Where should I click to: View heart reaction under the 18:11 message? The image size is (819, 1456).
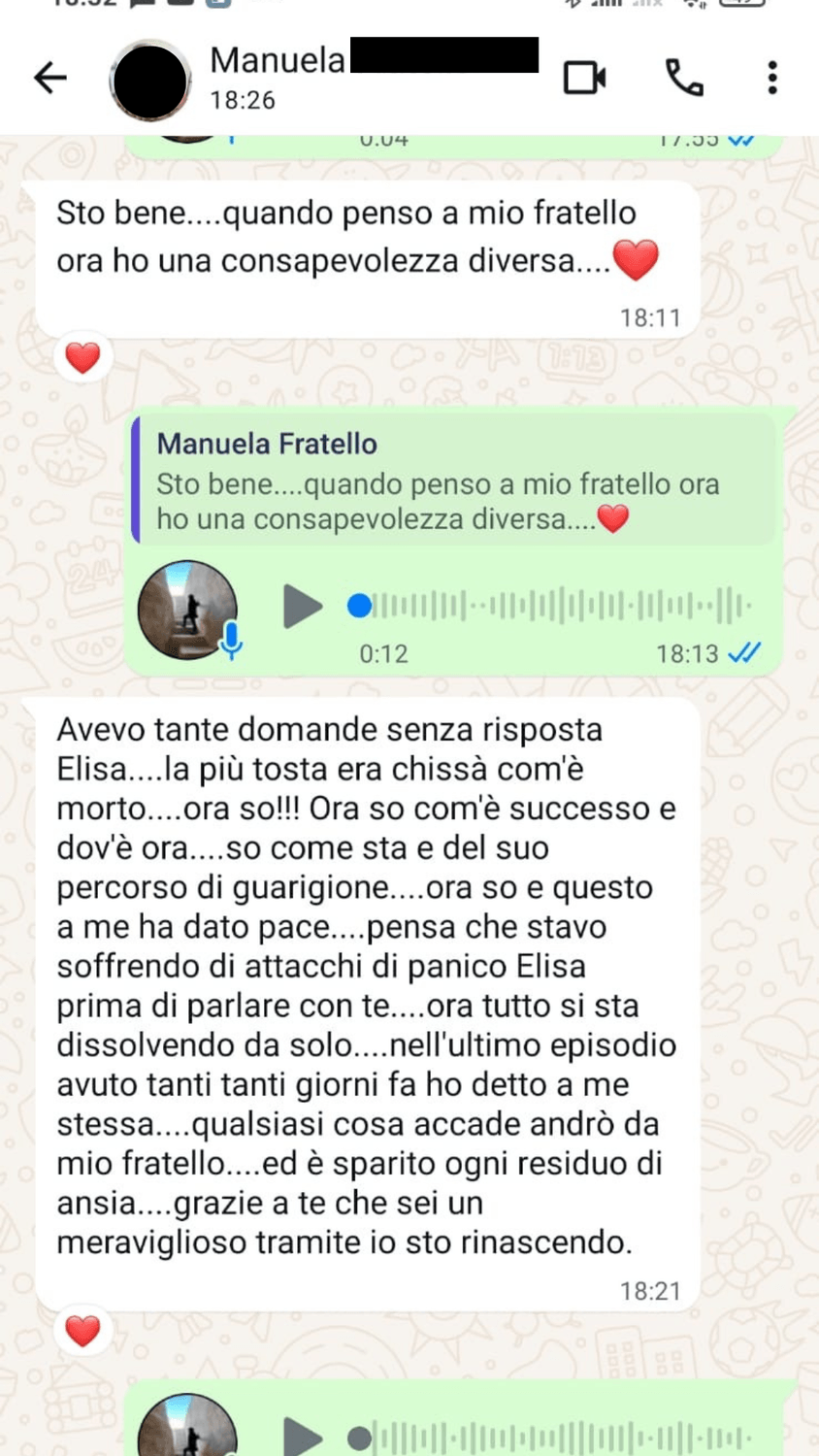[x=82, y=358]
